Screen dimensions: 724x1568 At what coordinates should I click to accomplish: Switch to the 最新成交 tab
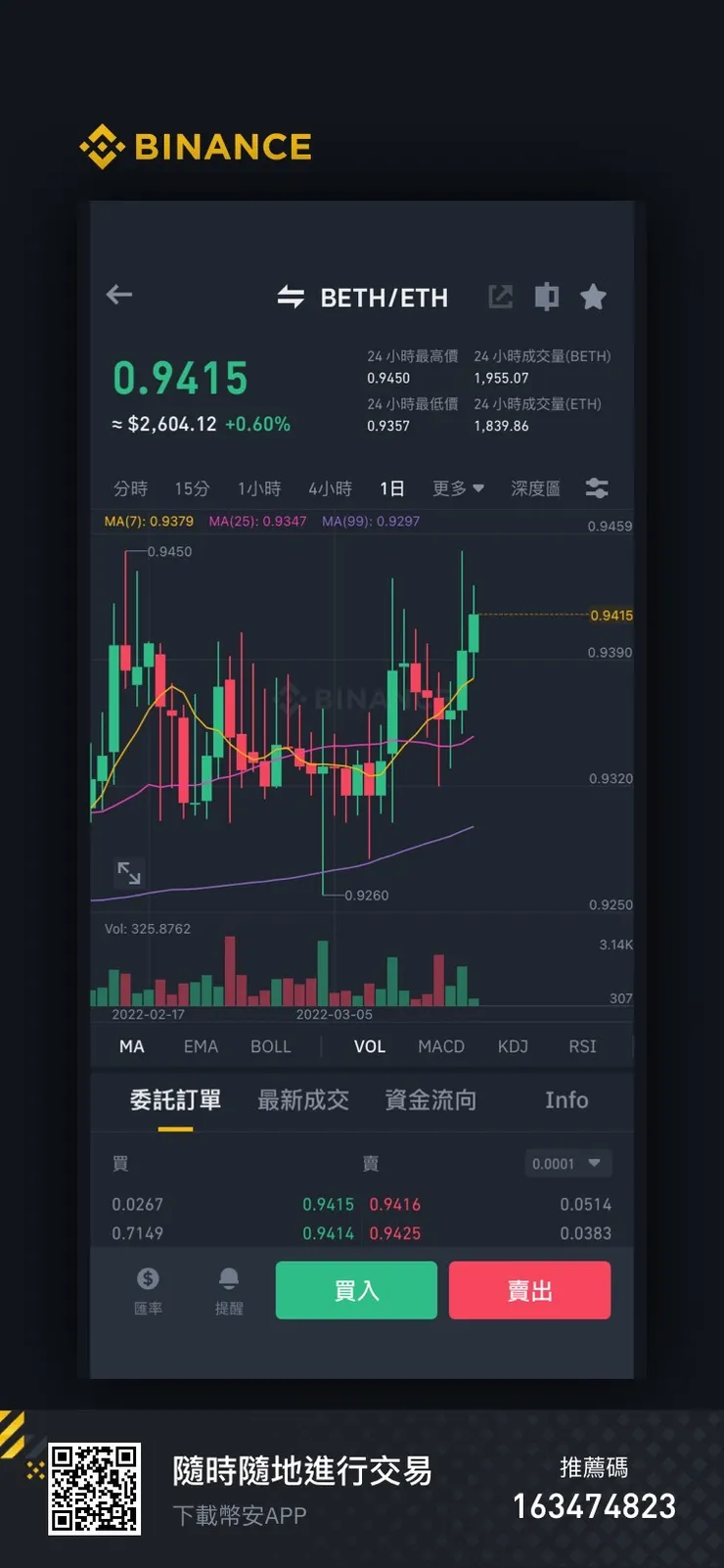pyautogui.click(x=302, y=1100)
